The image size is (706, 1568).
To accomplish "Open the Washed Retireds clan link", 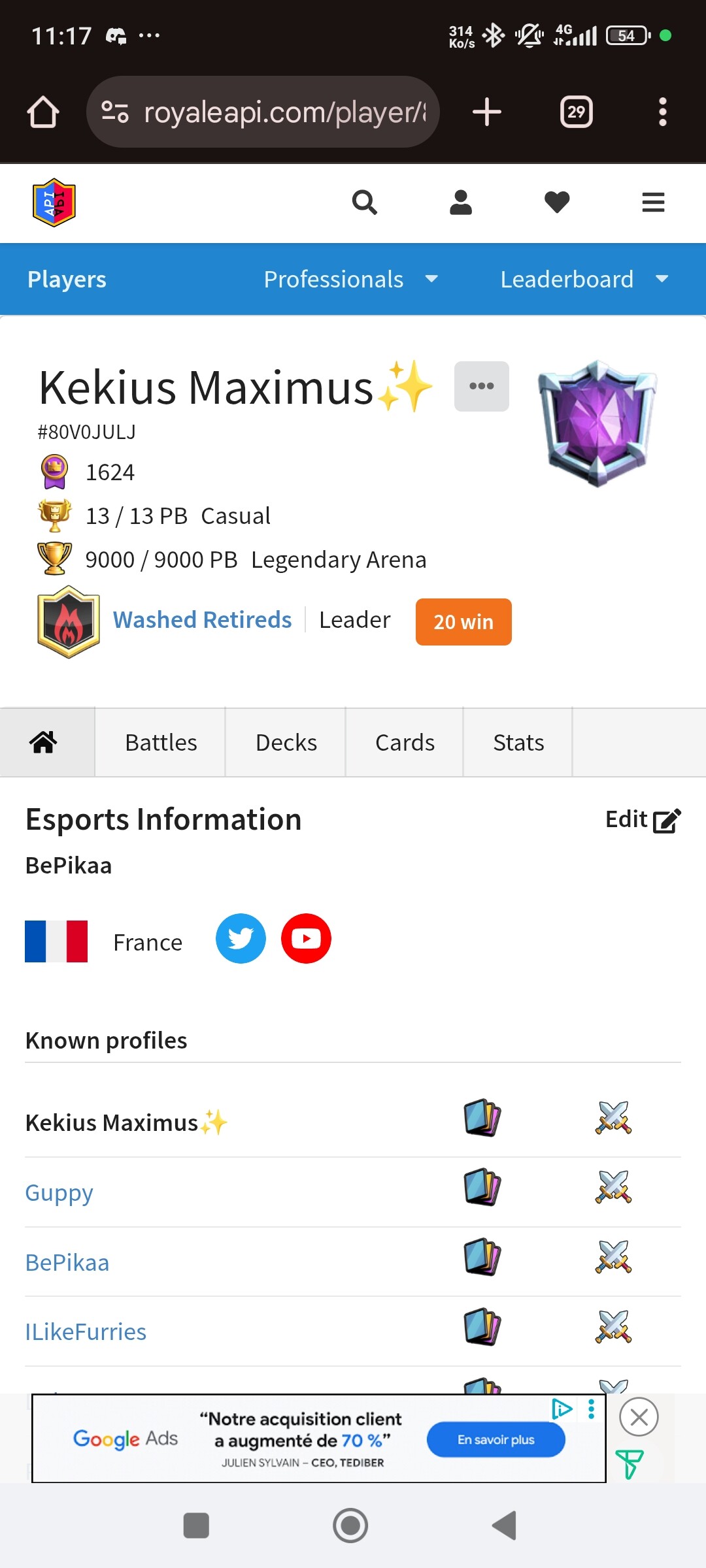I will 202,619.
